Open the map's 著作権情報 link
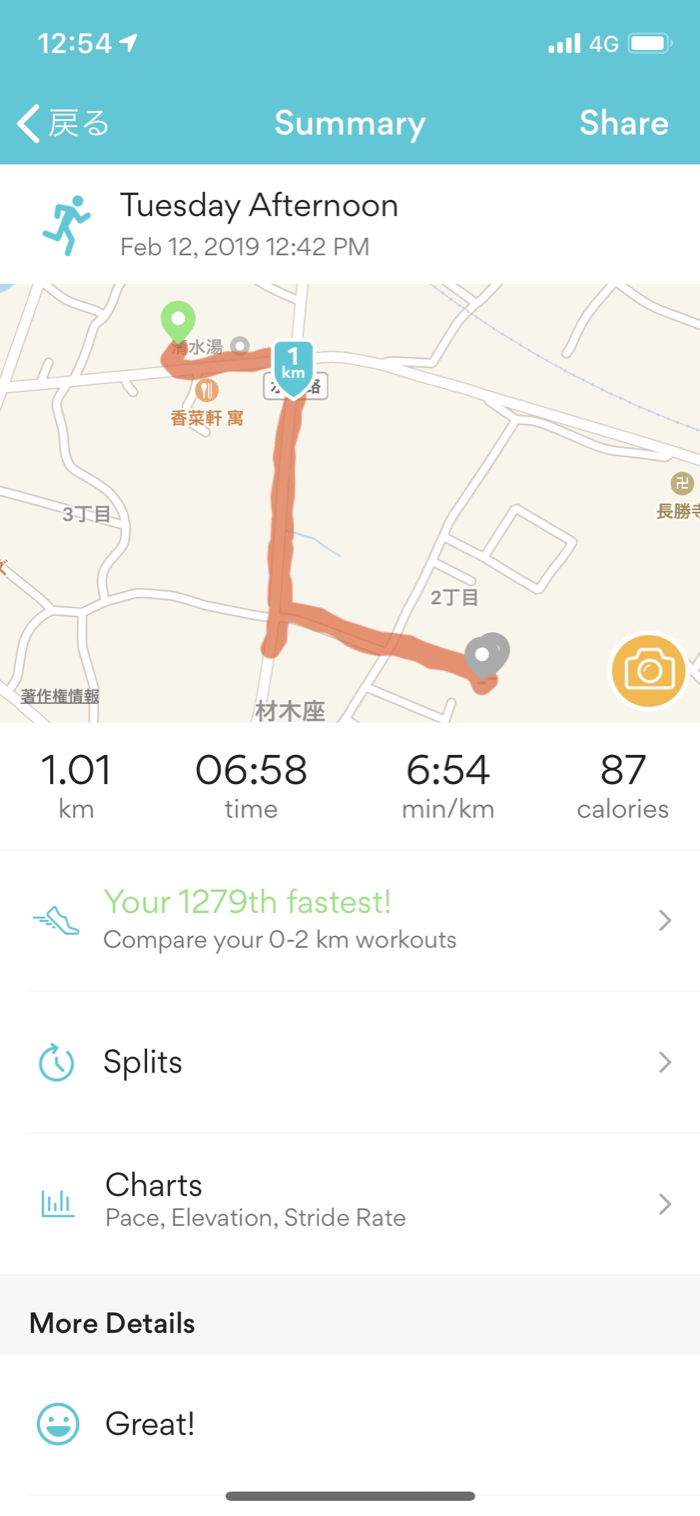 click(x=60, y=696)
